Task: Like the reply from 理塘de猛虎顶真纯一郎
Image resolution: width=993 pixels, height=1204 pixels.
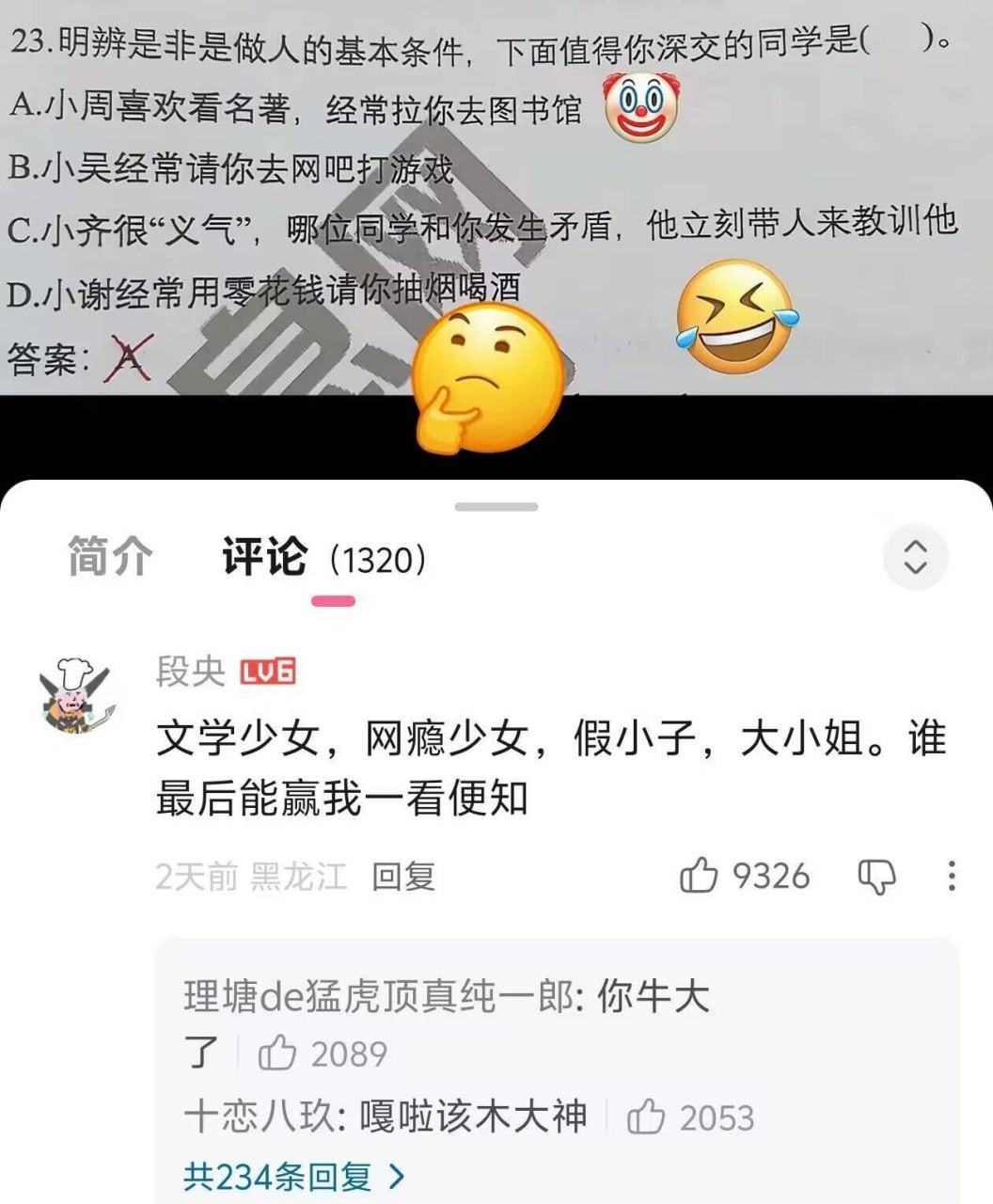Action: click(277, 1053)
